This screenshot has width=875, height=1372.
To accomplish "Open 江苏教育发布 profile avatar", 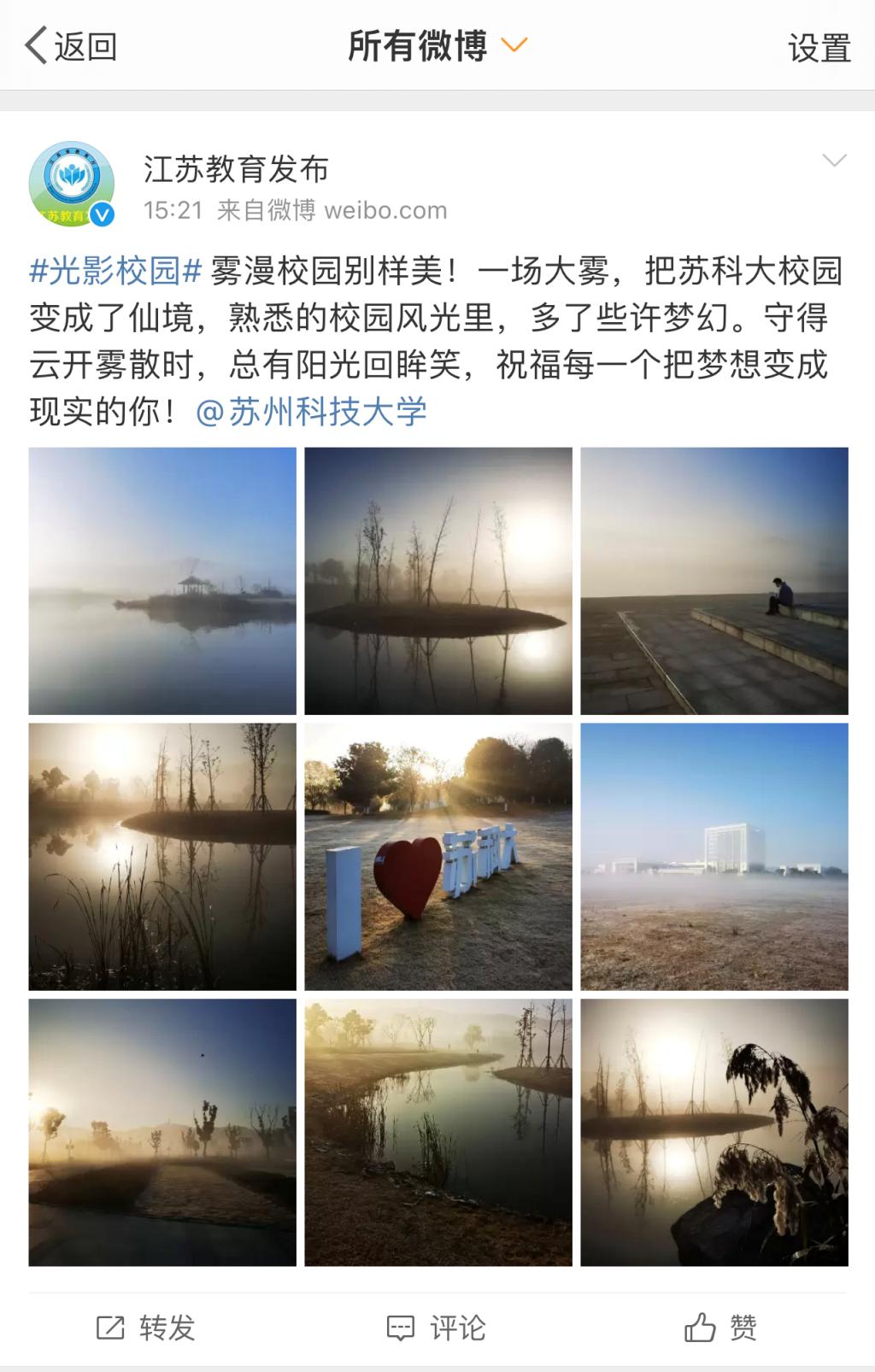I will tap(72, 185).
